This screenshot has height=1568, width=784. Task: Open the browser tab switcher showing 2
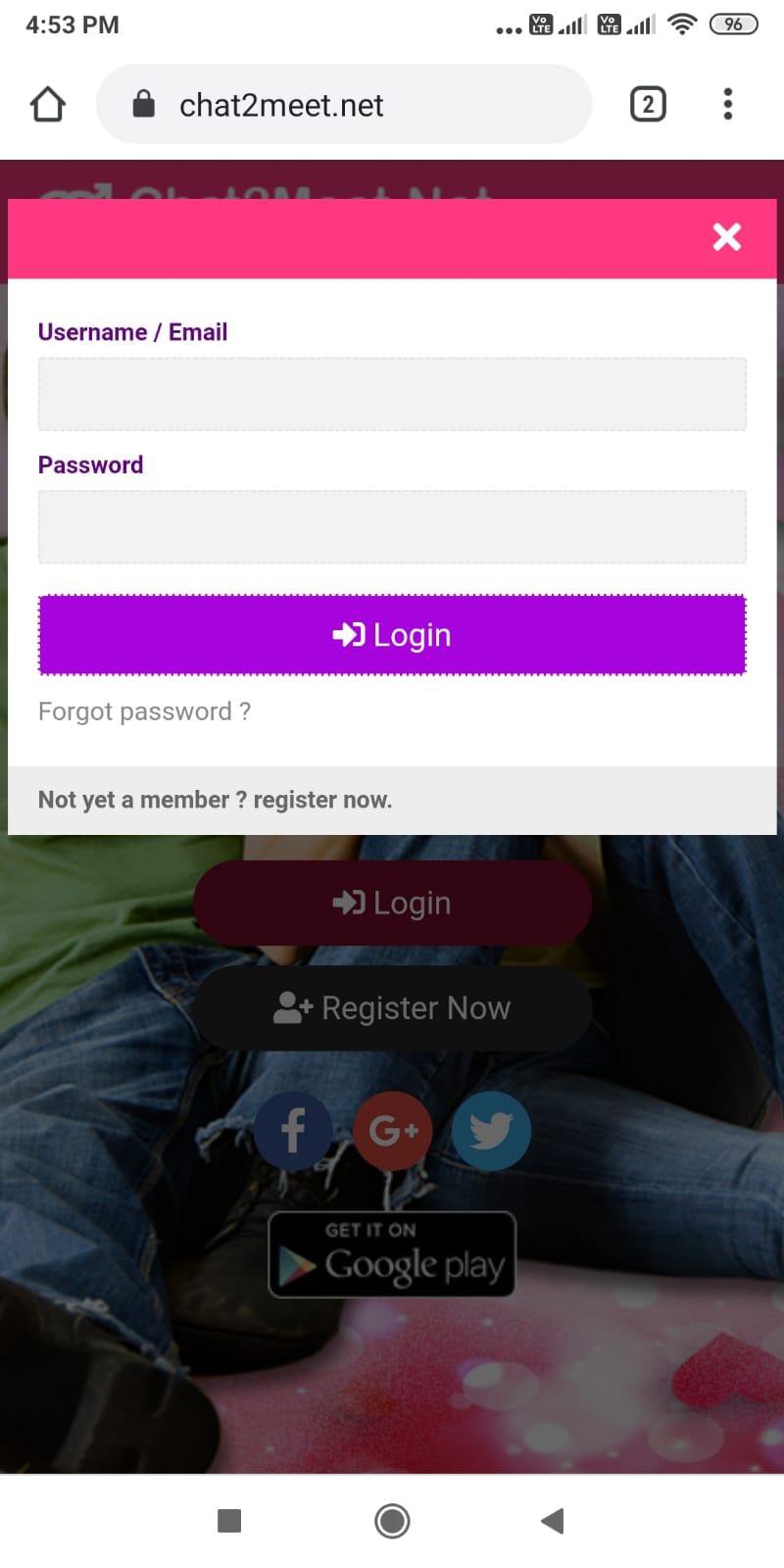pyautogui.click(x=648, y=103)
